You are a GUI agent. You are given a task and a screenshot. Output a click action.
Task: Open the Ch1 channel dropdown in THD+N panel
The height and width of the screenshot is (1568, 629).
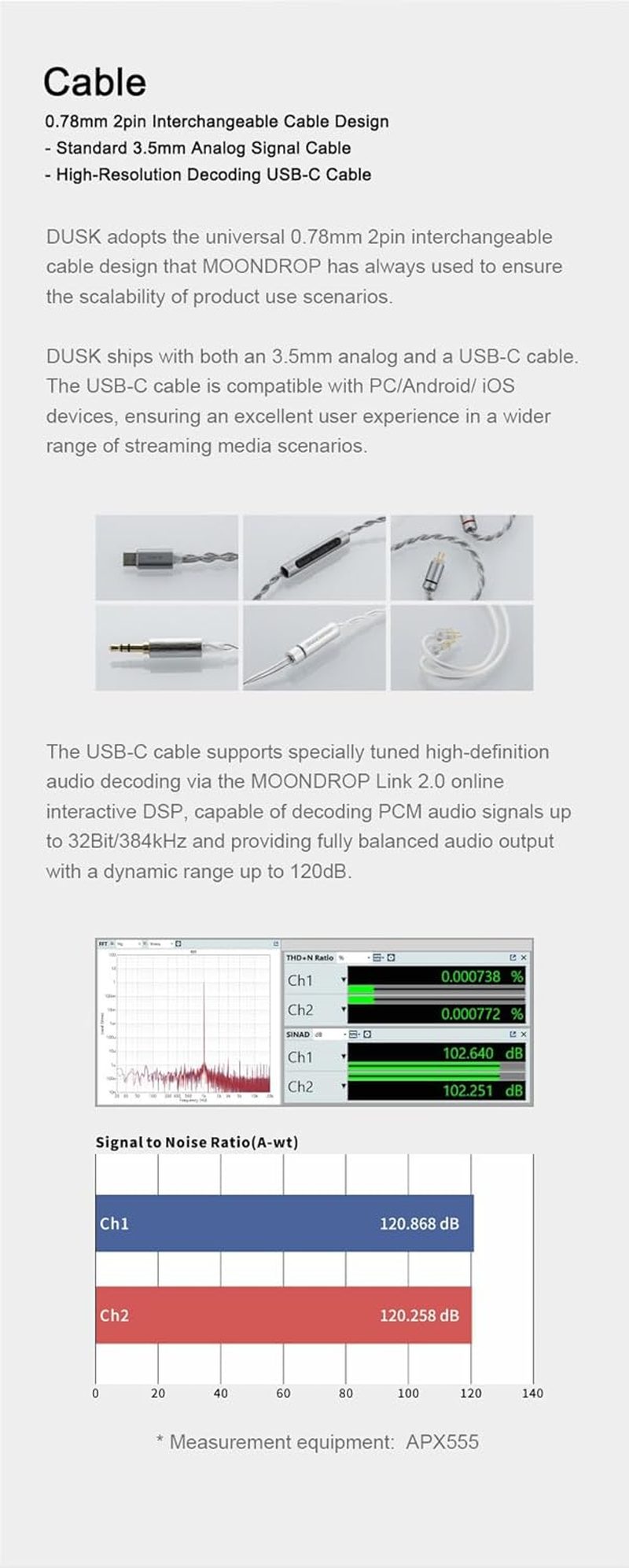[343, 980]
